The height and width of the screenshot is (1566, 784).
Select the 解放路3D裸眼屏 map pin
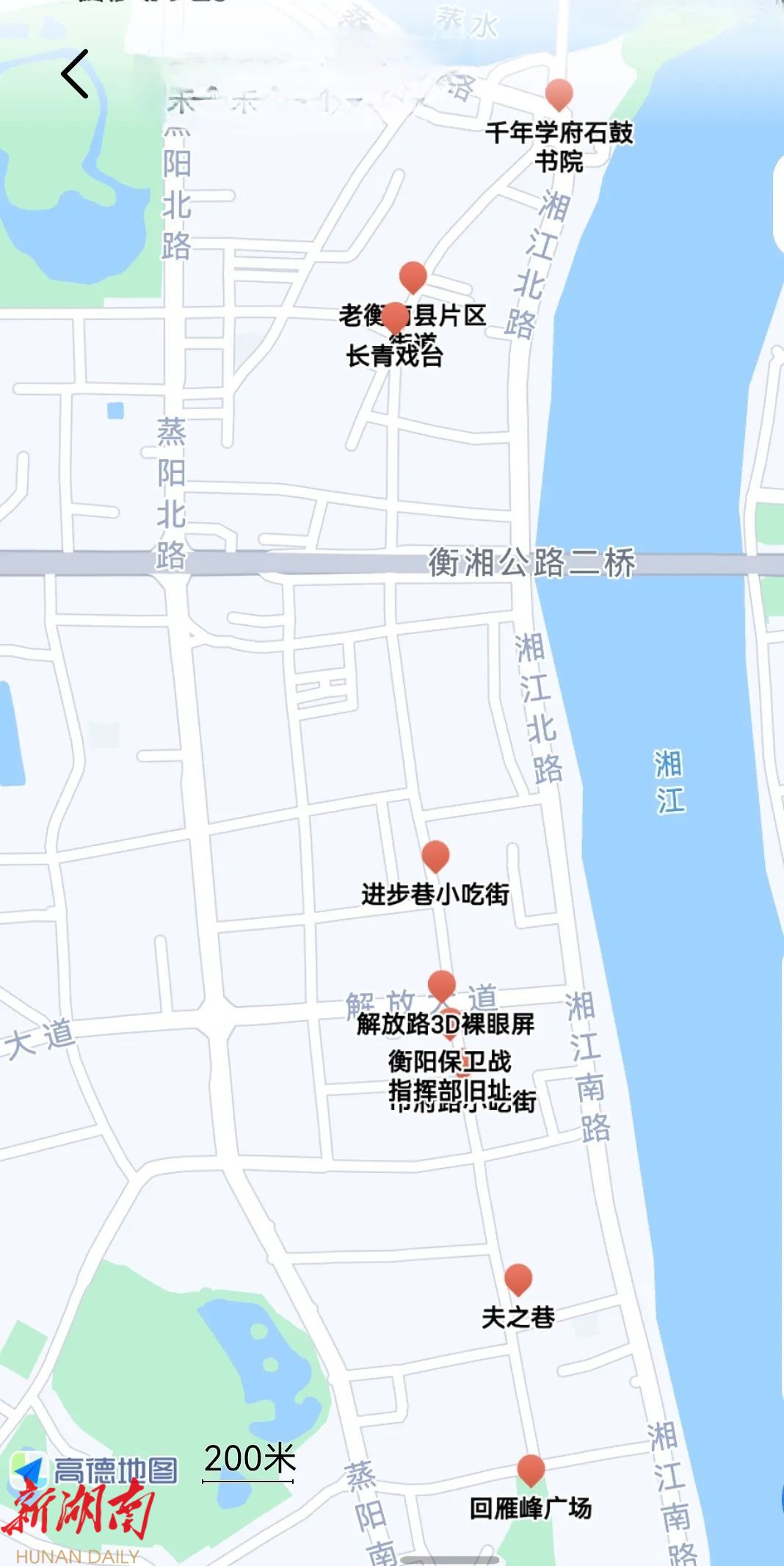(x=441, y=986)
